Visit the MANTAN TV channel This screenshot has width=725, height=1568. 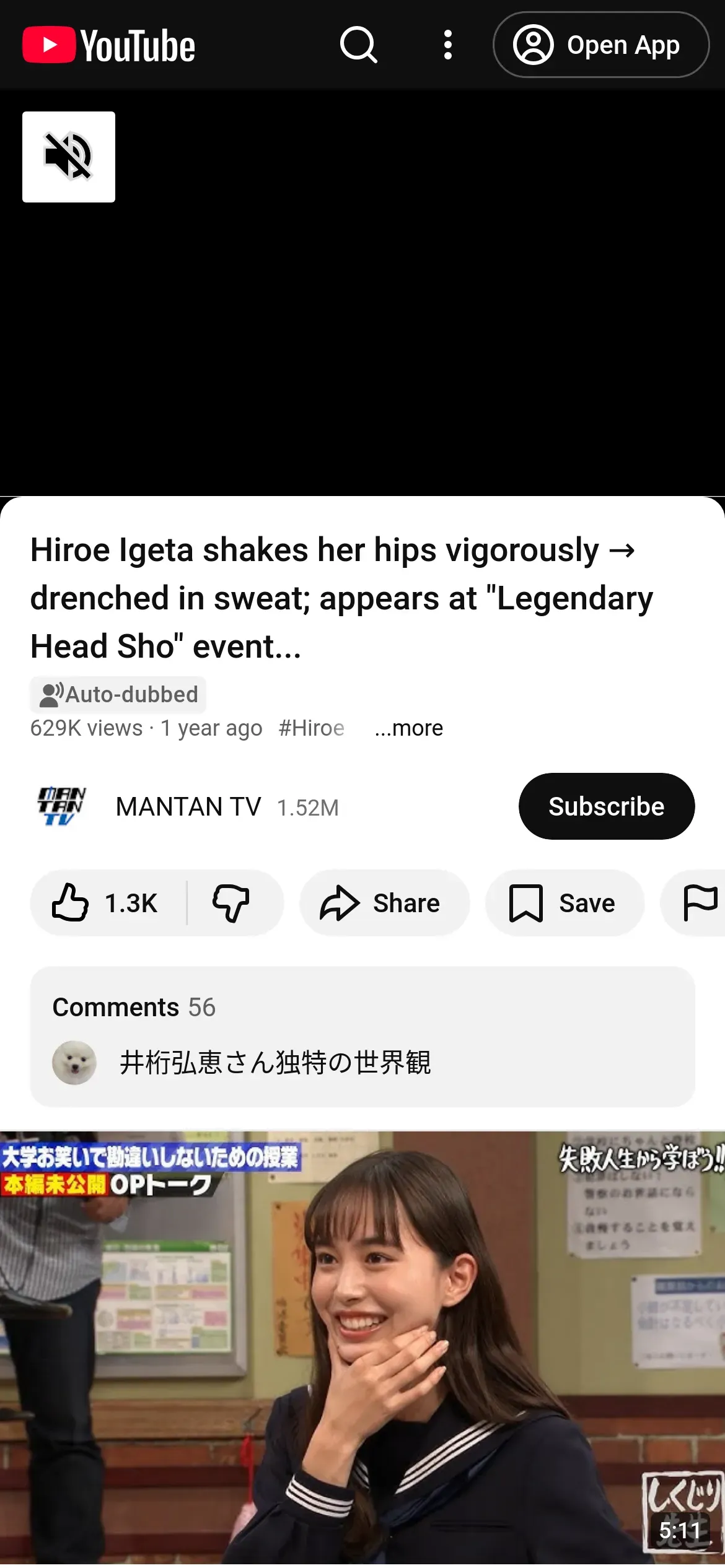[x=188, y=806]
